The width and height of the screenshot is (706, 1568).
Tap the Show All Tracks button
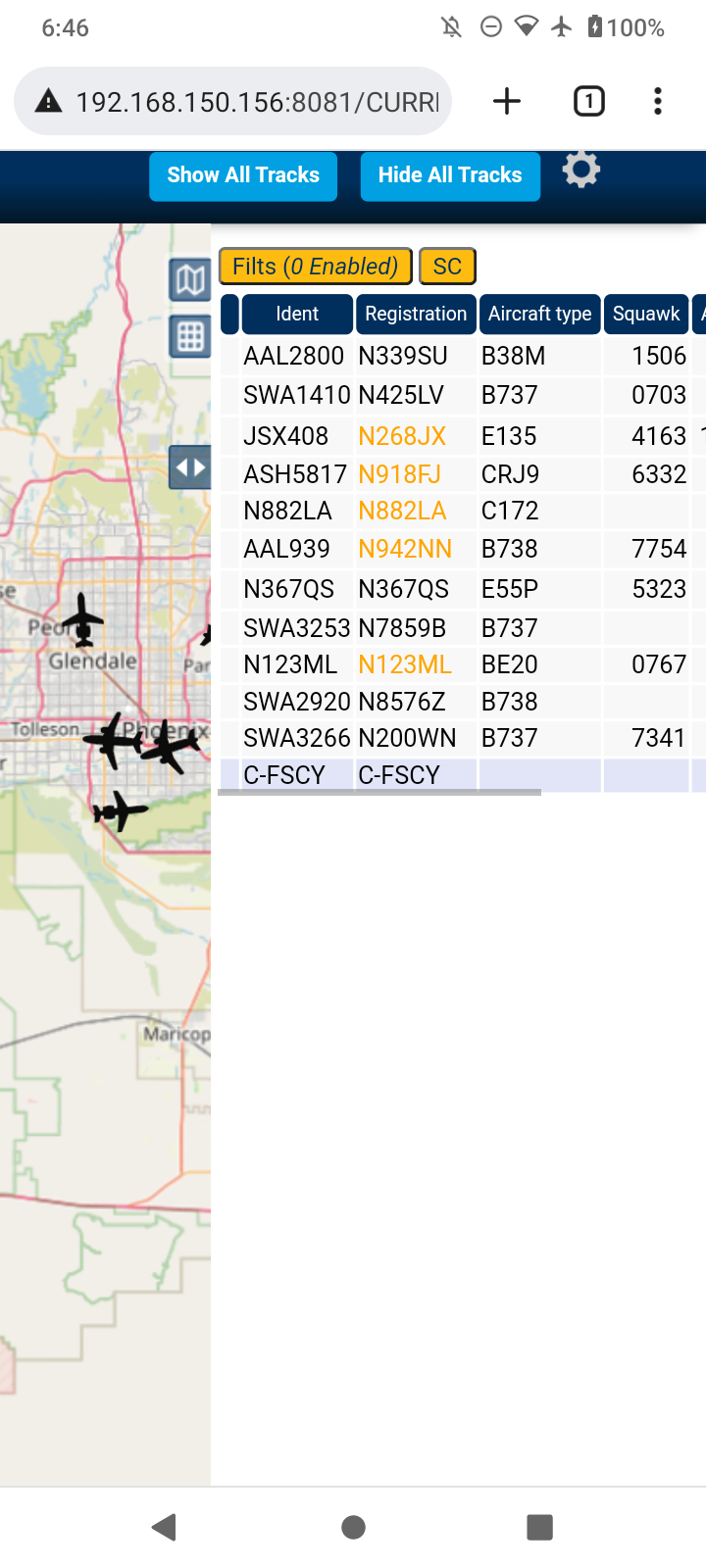click(243, 175)
